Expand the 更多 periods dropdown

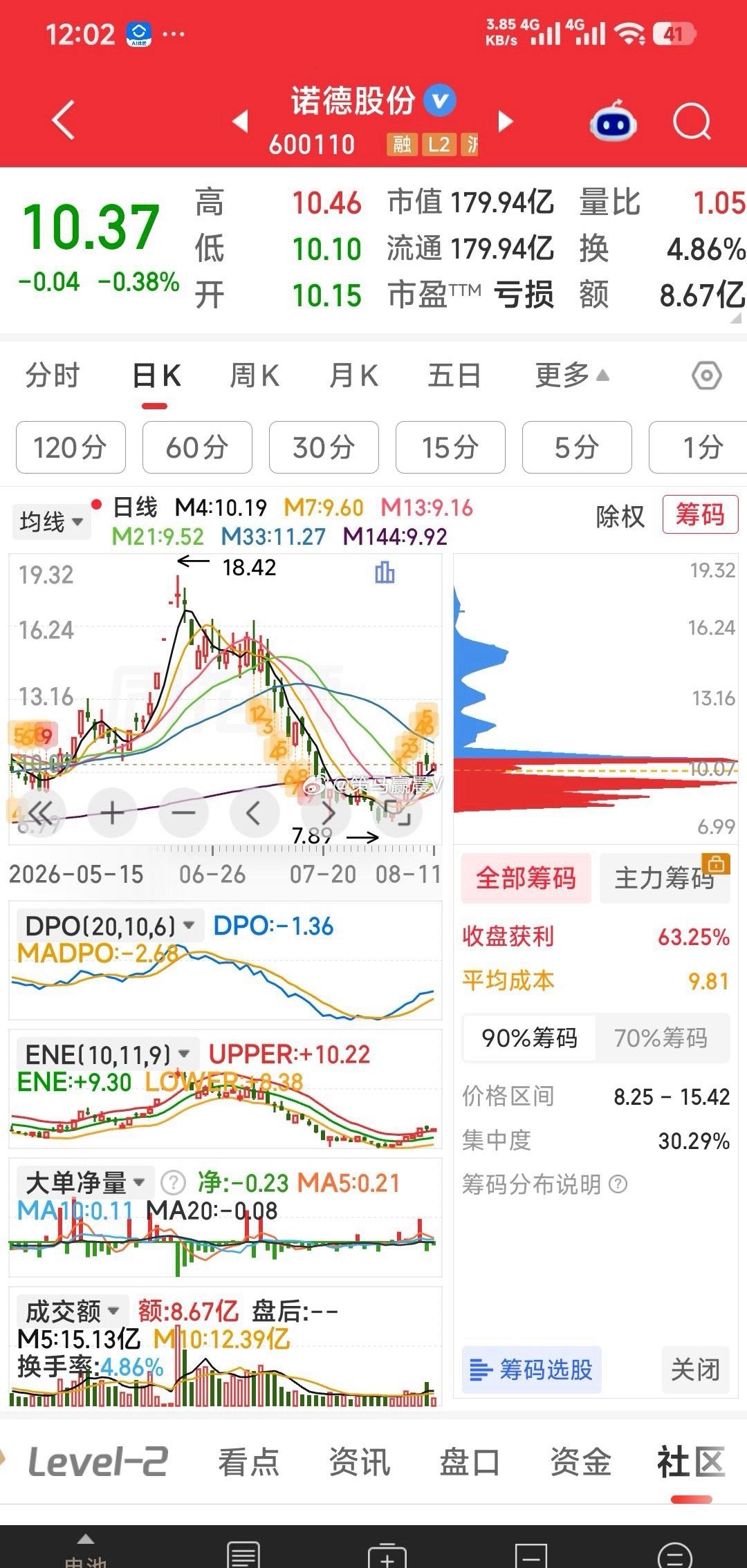click(x=571, y=376)
